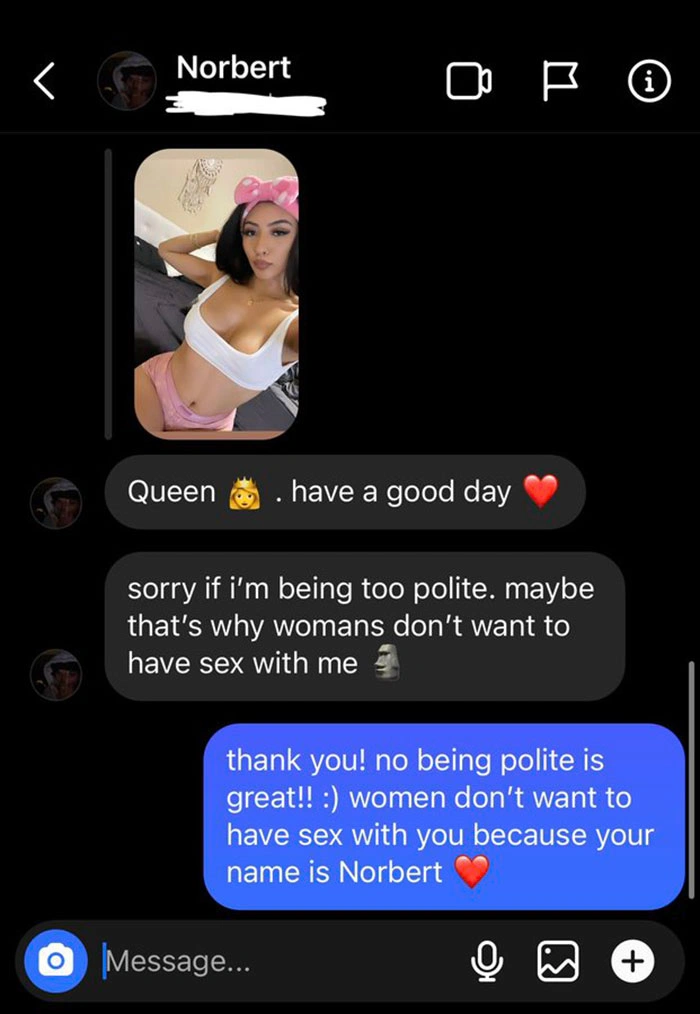
Task: Open the camera from the message bar
Action: pyautogui.click(x=56, y=961)
